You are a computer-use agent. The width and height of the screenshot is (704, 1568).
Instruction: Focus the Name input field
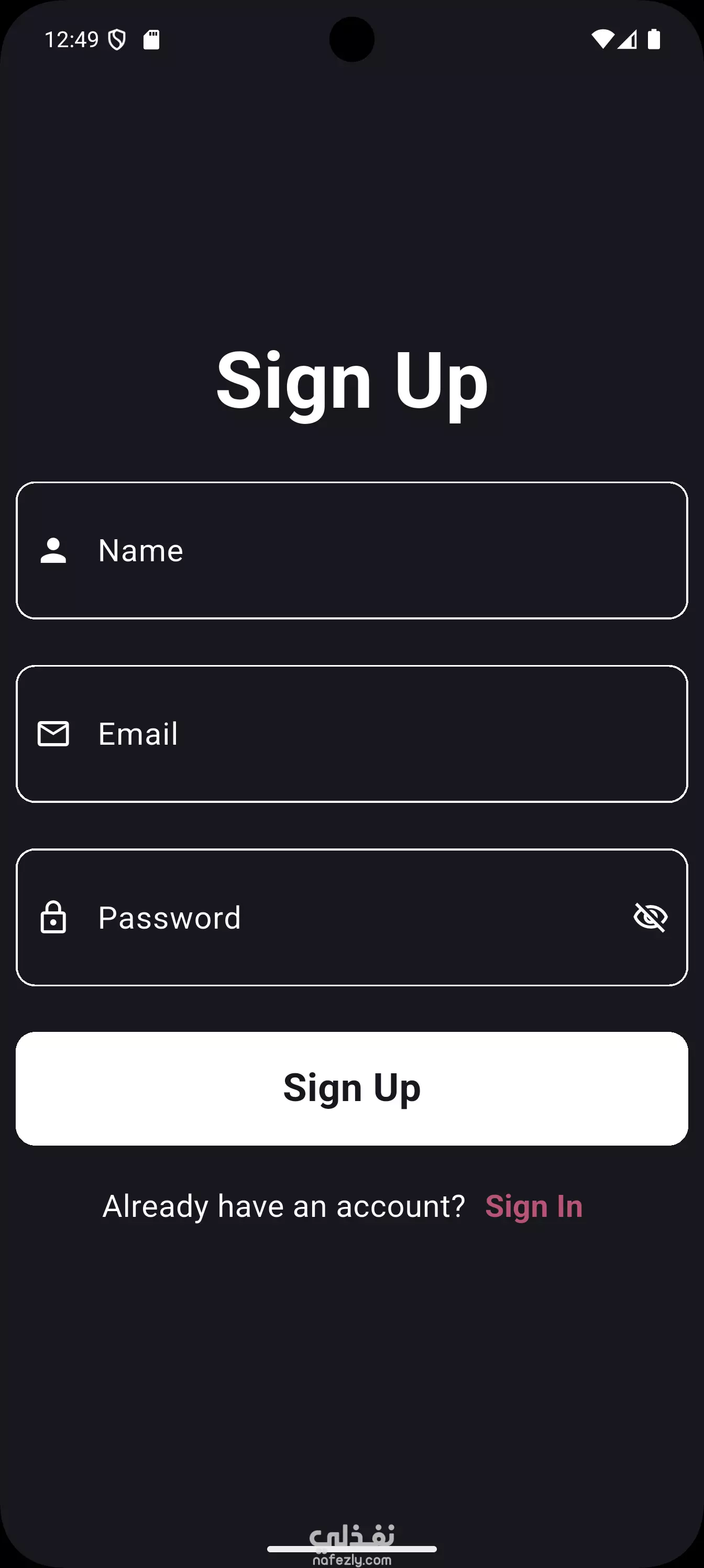(x=351, y=550)
